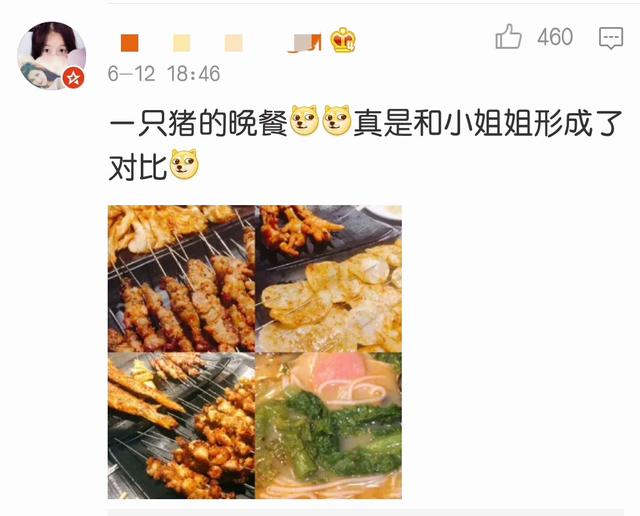This screenshot has height=516, width=640.
Task: Like the comment with 460 likes
Action: coord(510,38)
